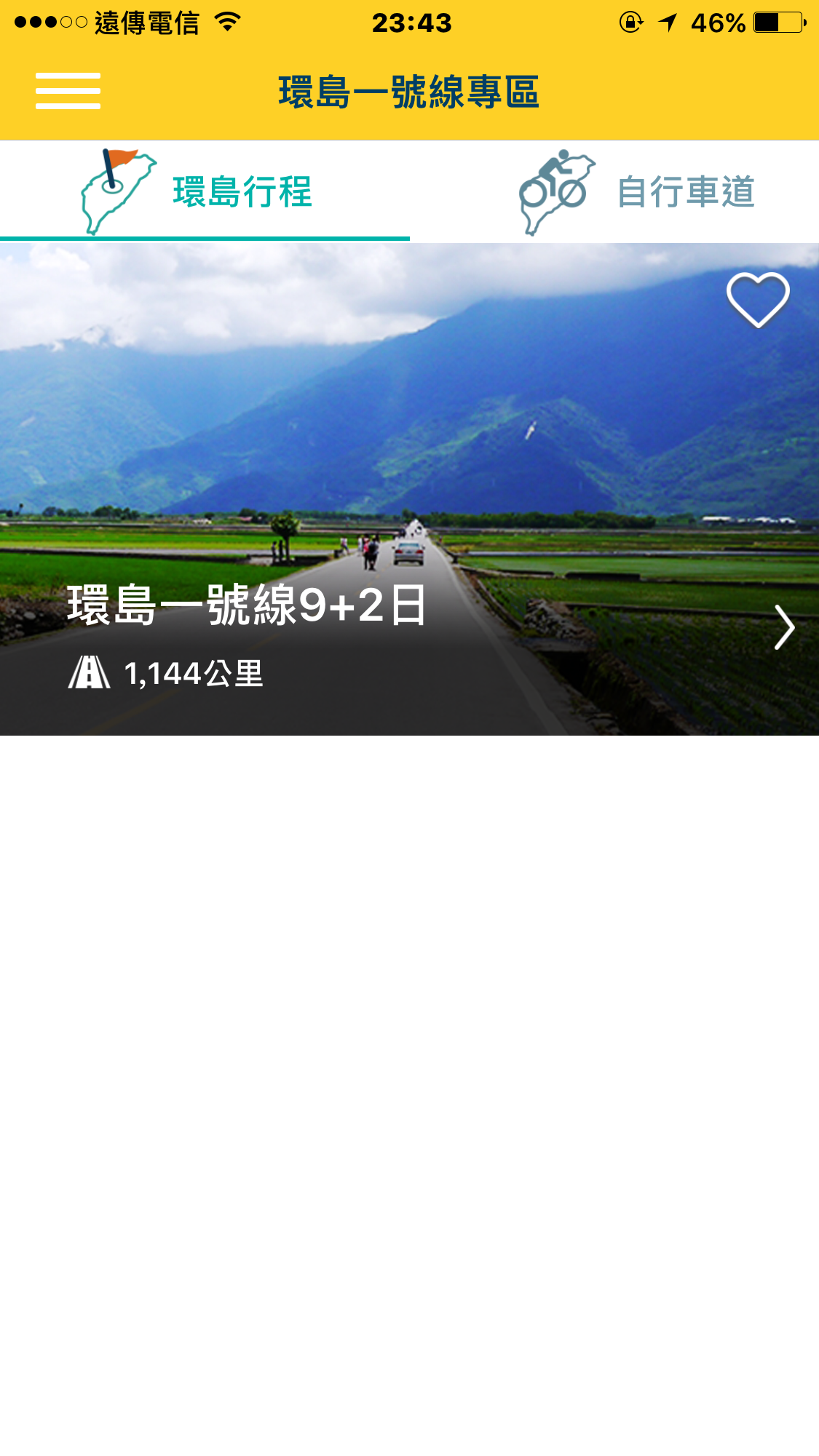Open route details with the arrow chevron
This screenshot has height=1456, width=819.
(784, 626)
